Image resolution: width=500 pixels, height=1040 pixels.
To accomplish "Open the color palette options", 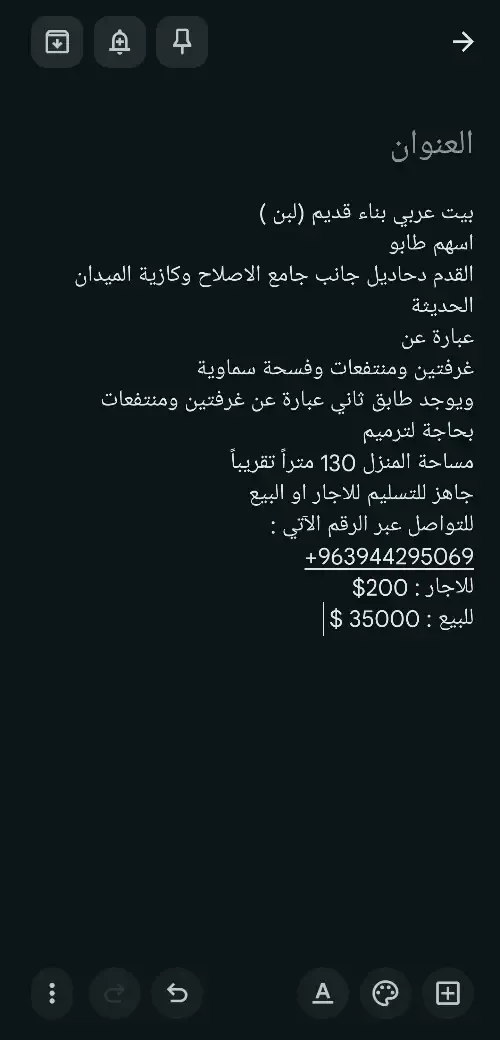I will click(385, 993).
